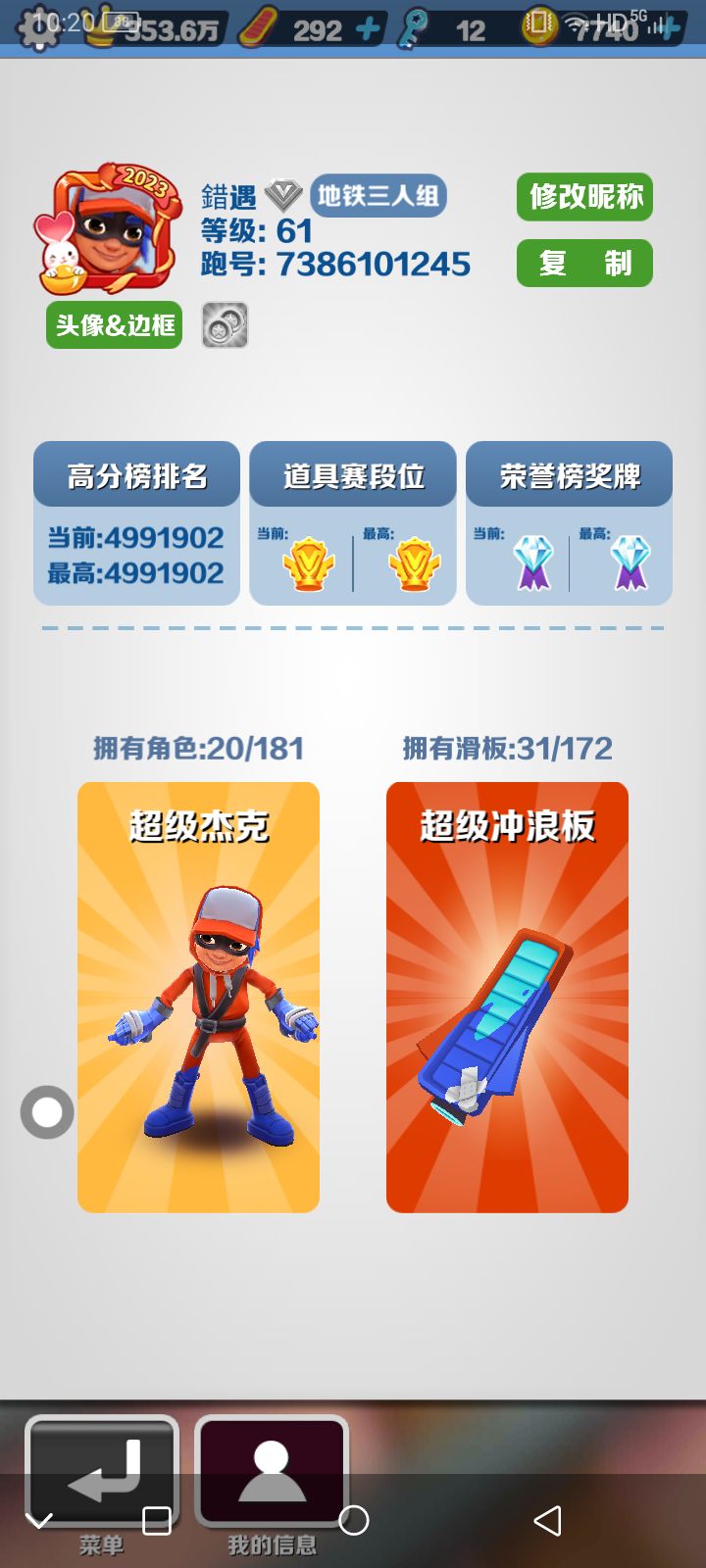Screen dimensions: 706x1568
Task: Tap 修改昵称 to change nickname
Action: [x=584, y=197]
